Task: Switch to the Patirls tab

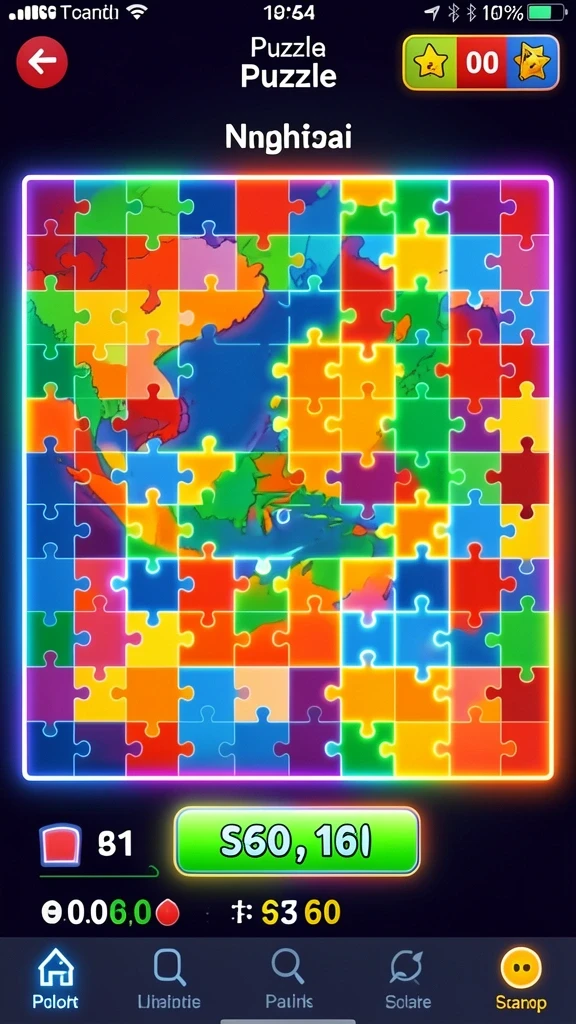Action: pyautogui.click(x=289, y=978)
